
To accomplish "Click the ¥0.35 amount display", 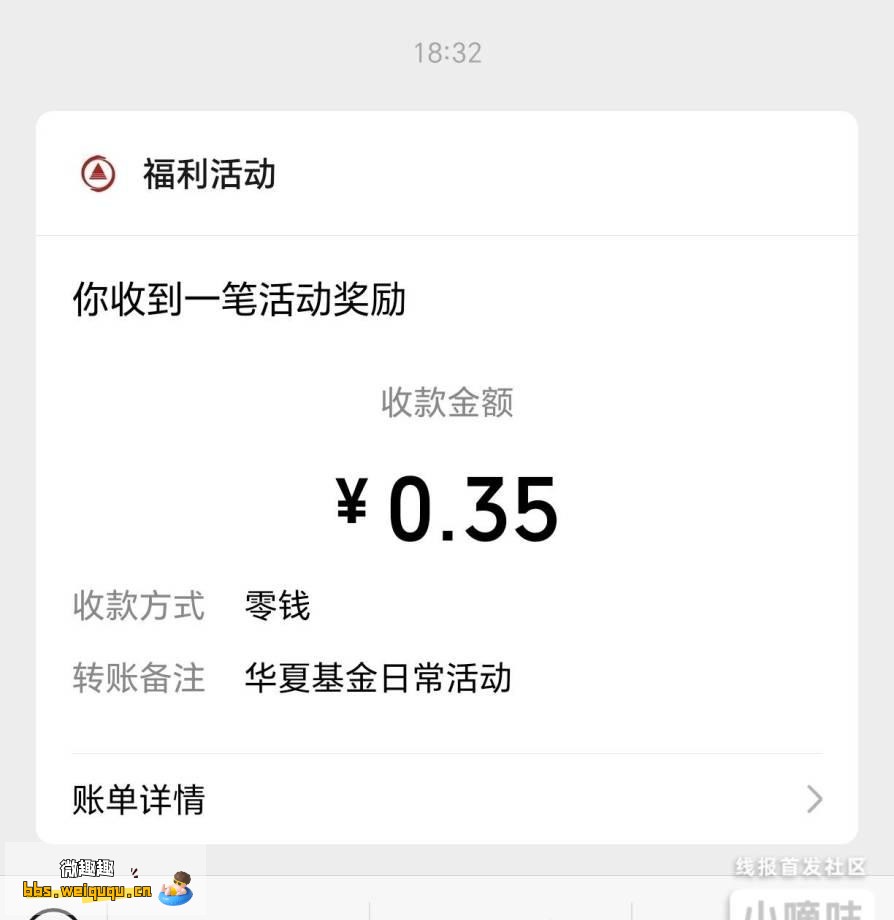I will [x=447, y=505].
